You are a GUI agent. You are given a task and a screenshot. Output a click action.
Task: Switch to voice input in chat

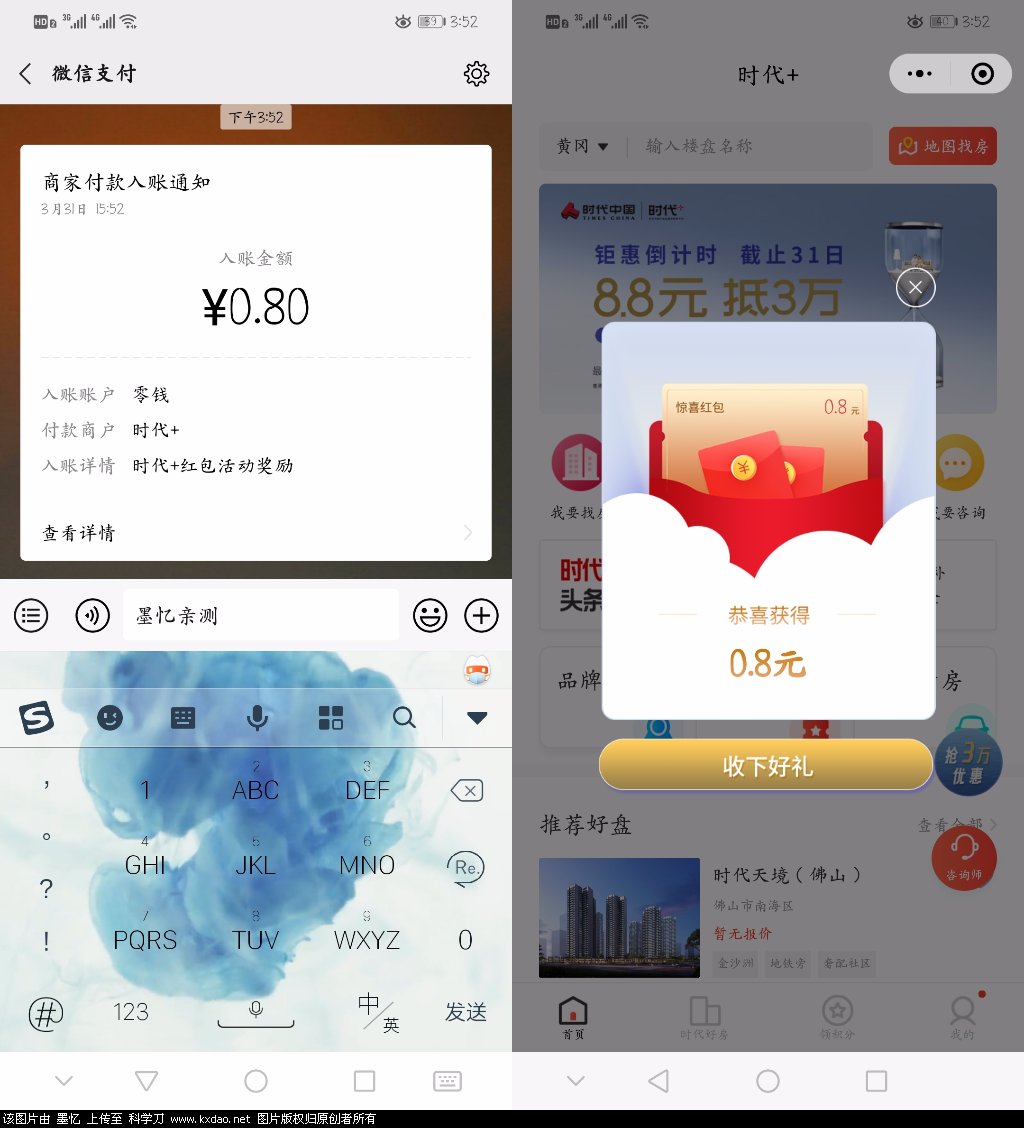click(93, 615)
